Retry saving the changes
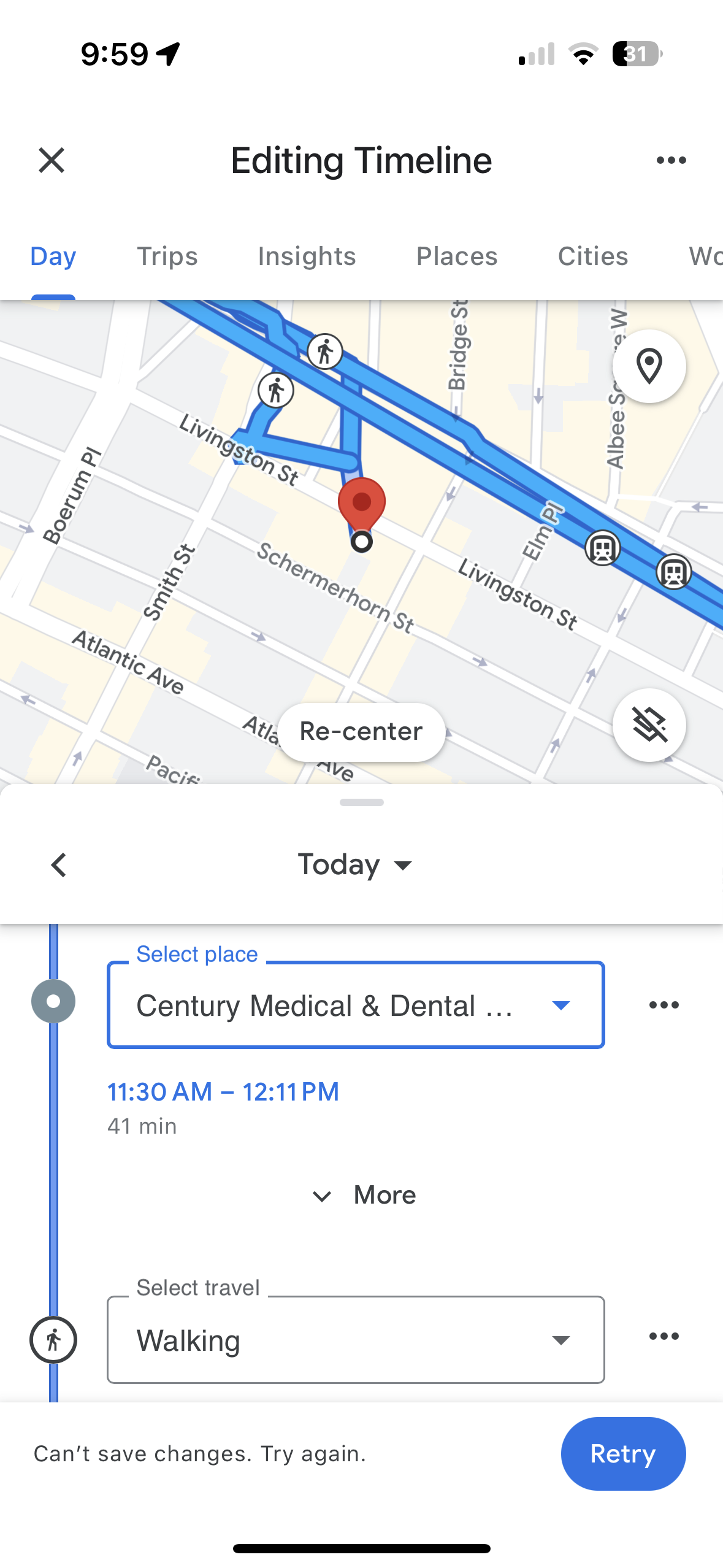 point(623,1454)
